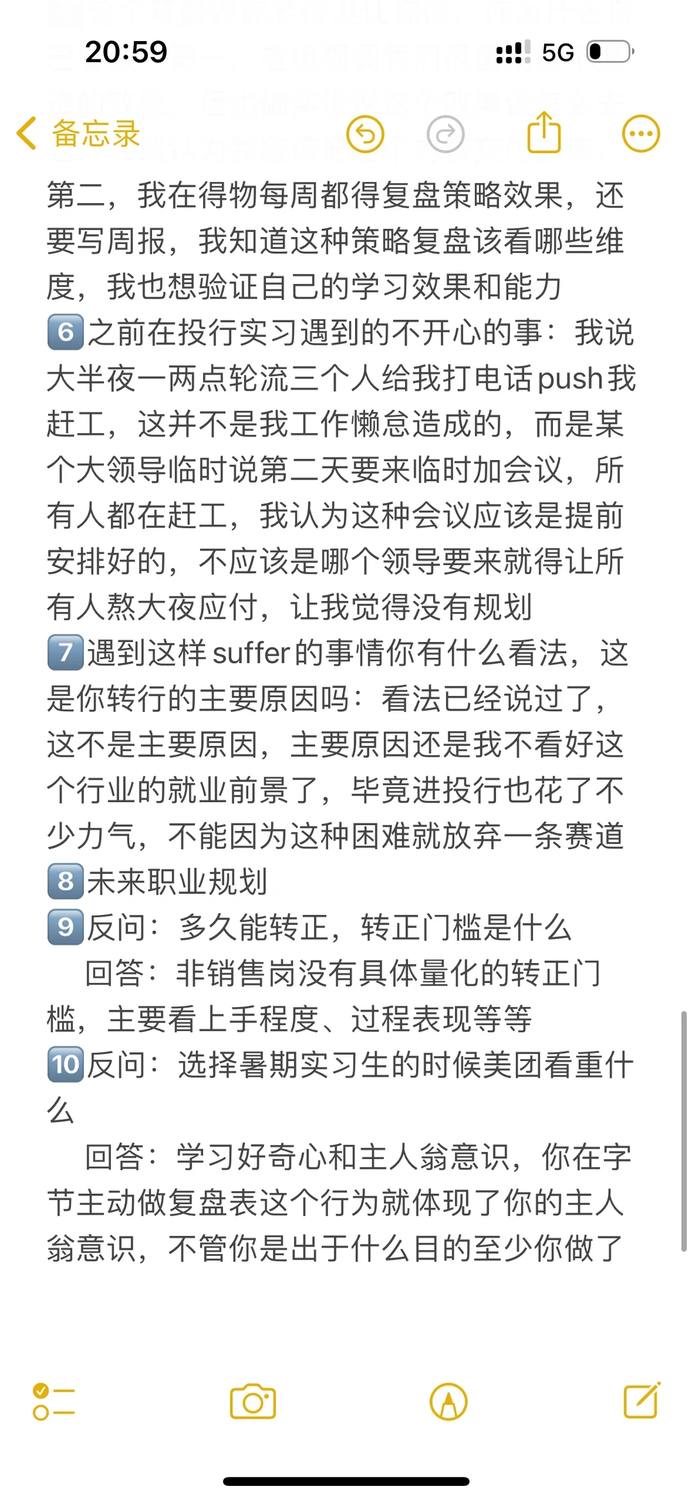Compose a new note
This screenshot has height=1500, width=692.
click(x=642, y=1400)
